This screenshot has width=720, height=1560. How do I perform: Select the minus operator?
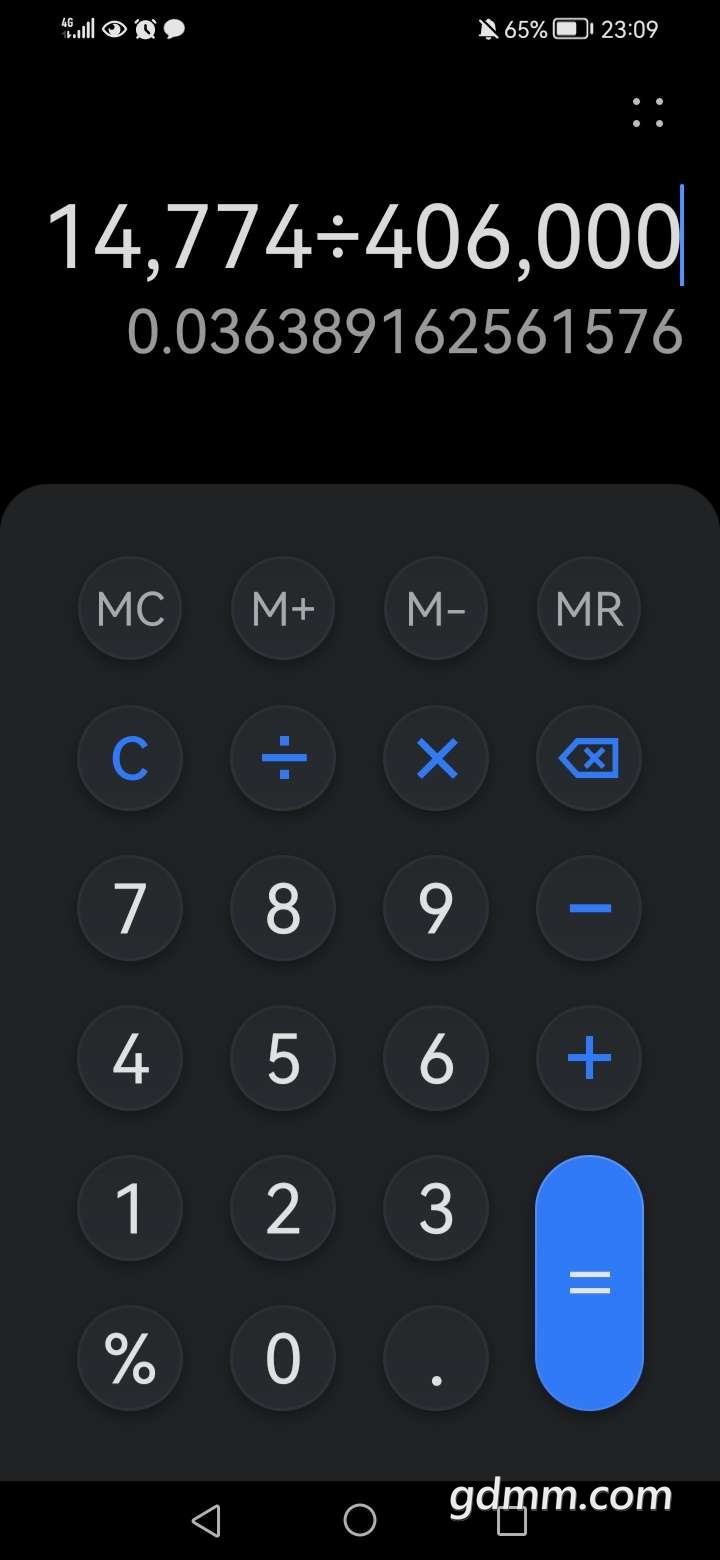point(589,908)
